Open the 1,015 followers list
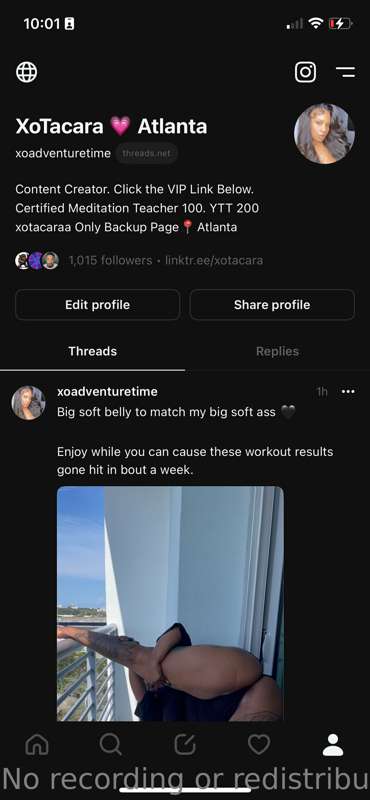This screenshot has width=370, height=800. point(110,261)
